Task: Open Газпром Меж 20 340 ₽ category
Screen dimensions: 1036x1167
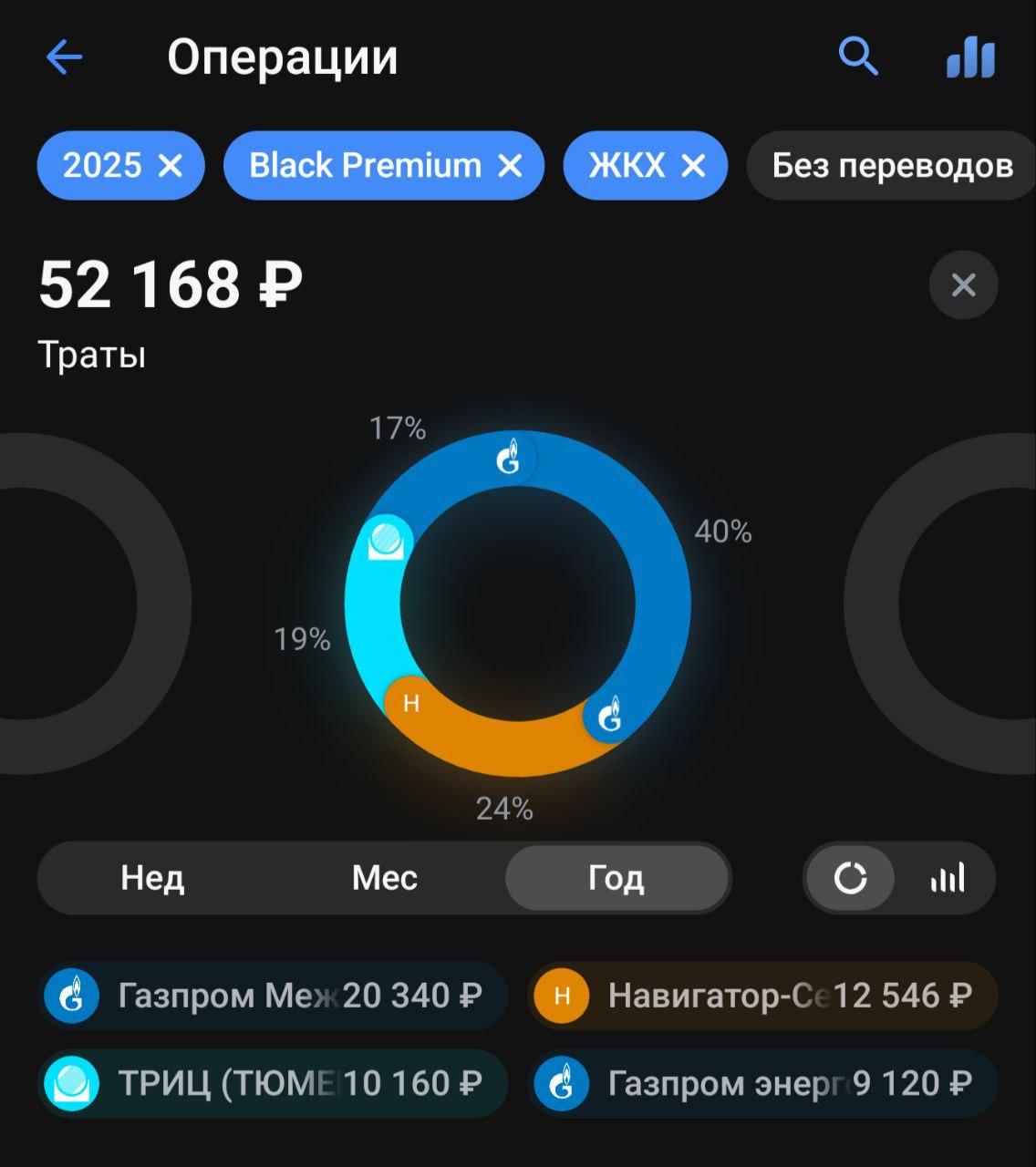Action: point(272,996)
